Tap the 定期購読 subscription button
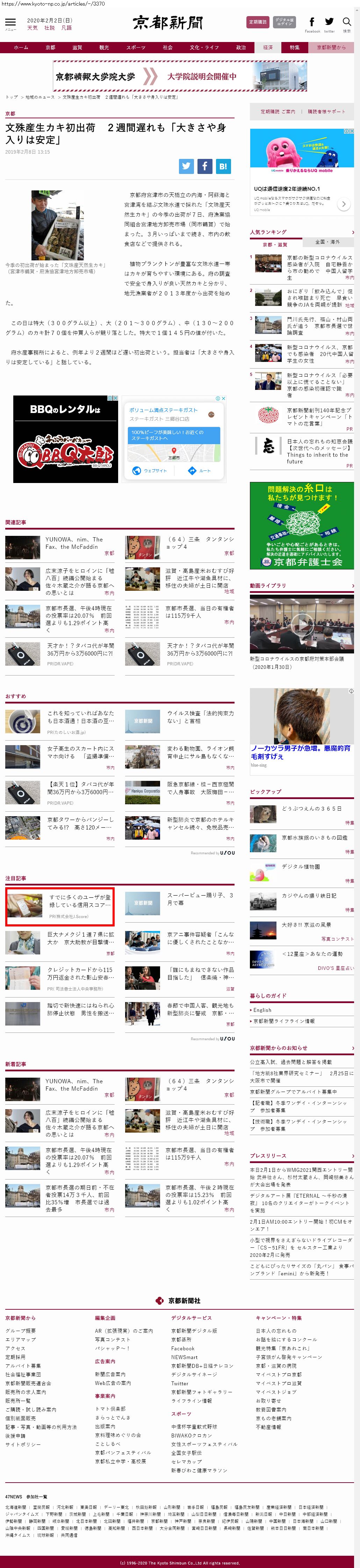The width and height of the screenshot is (360, 1568). 258,22
